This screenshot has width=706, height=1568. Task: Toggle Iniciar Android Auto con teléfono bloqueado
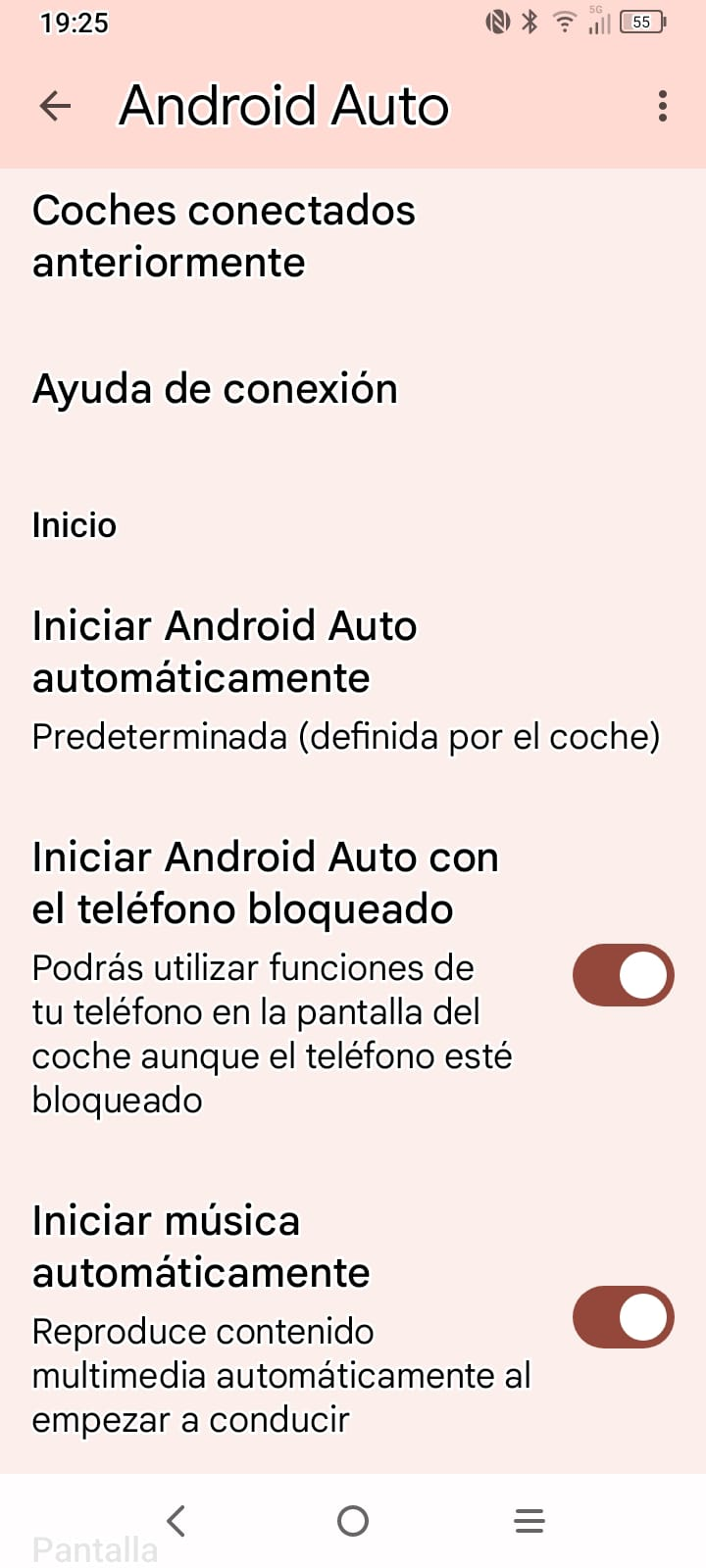[623, 975]
